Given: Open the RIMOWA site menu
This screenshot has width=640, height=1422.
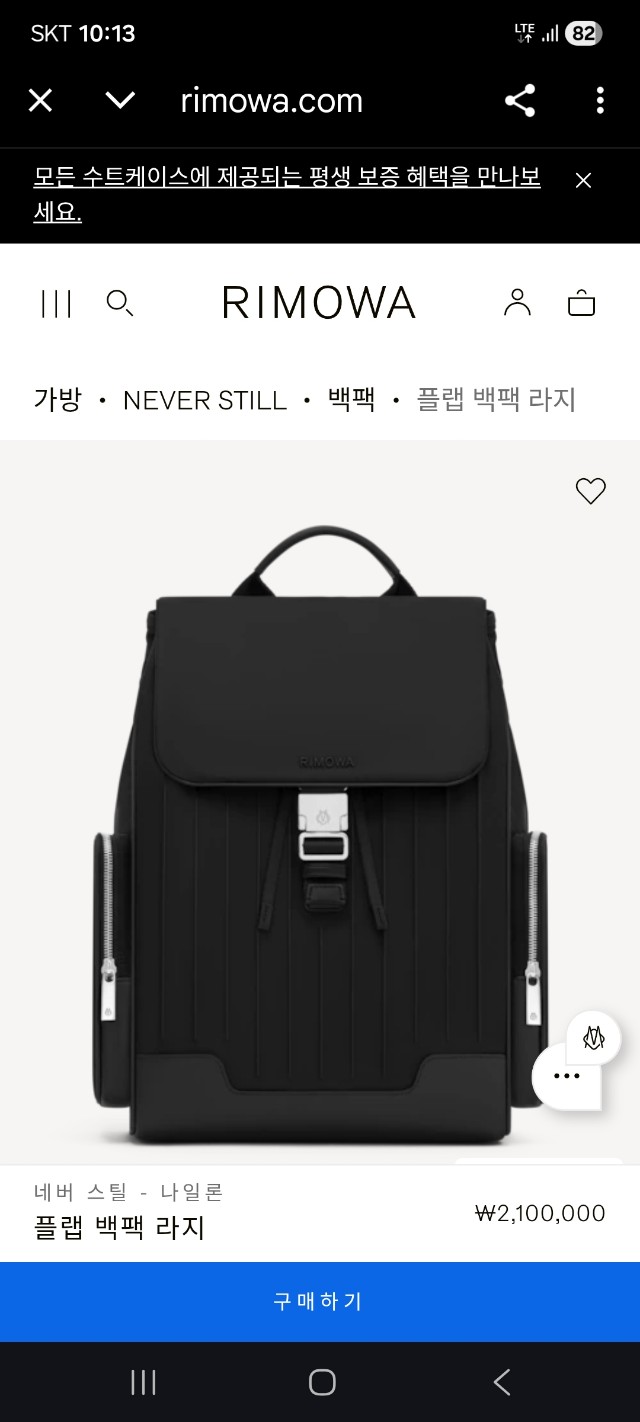Looking at the screenshot, I should click(56, 303).
